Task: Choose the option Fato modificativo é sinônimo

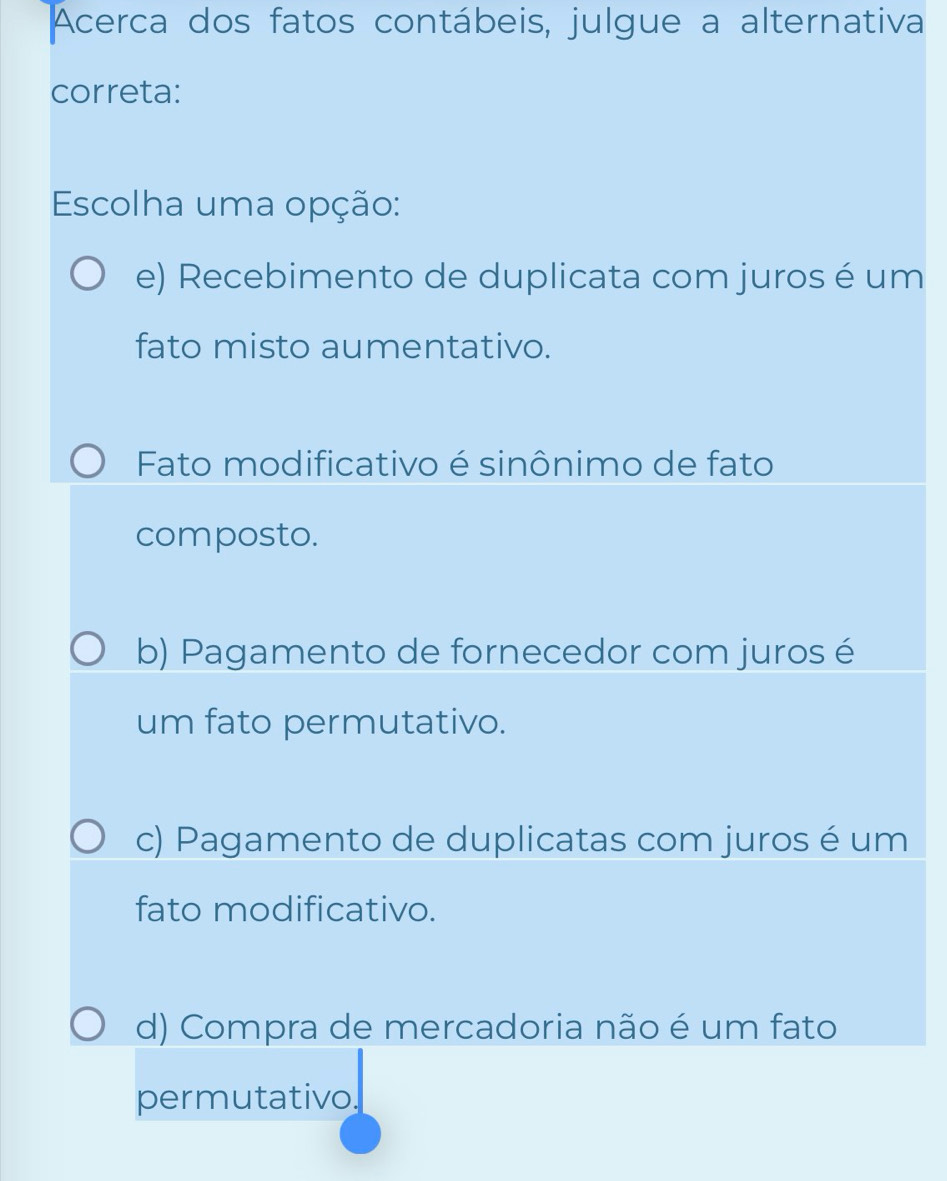Action: tap(88, 465)
